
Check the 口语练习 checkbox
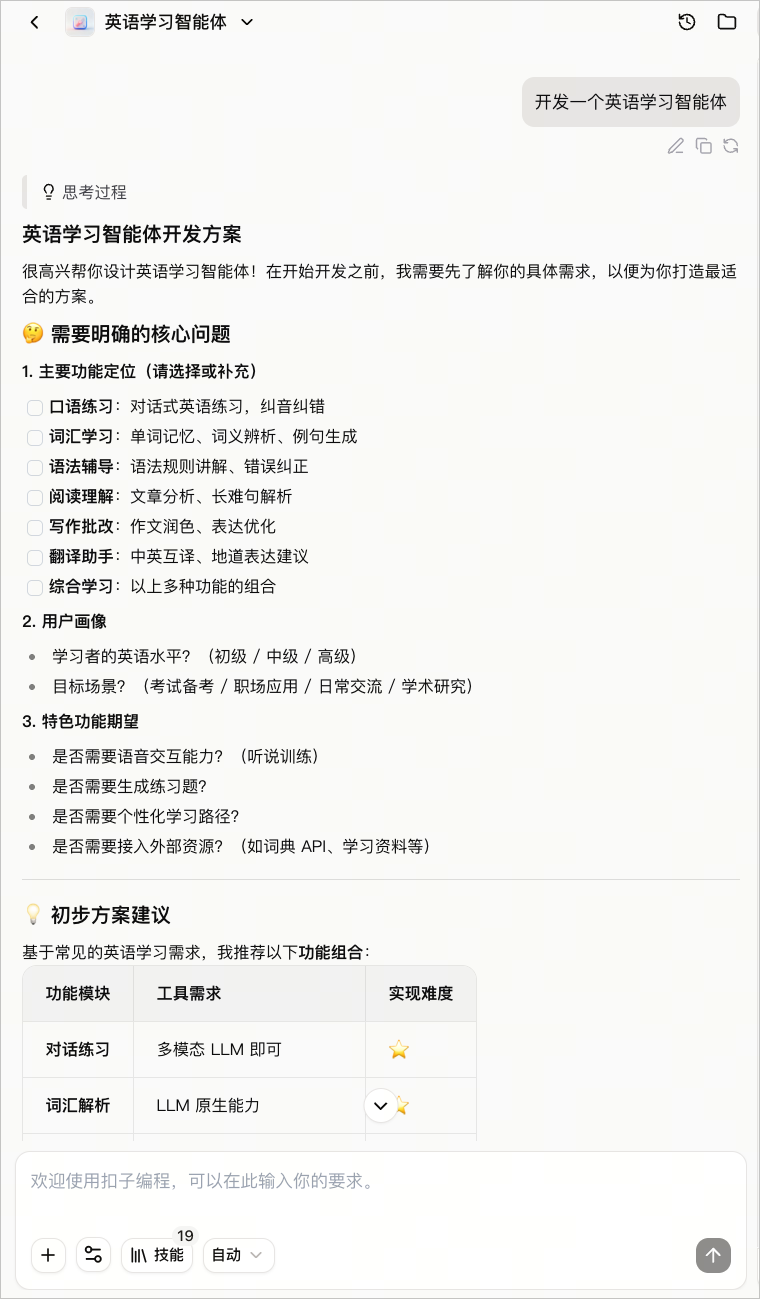pos(35,408)
